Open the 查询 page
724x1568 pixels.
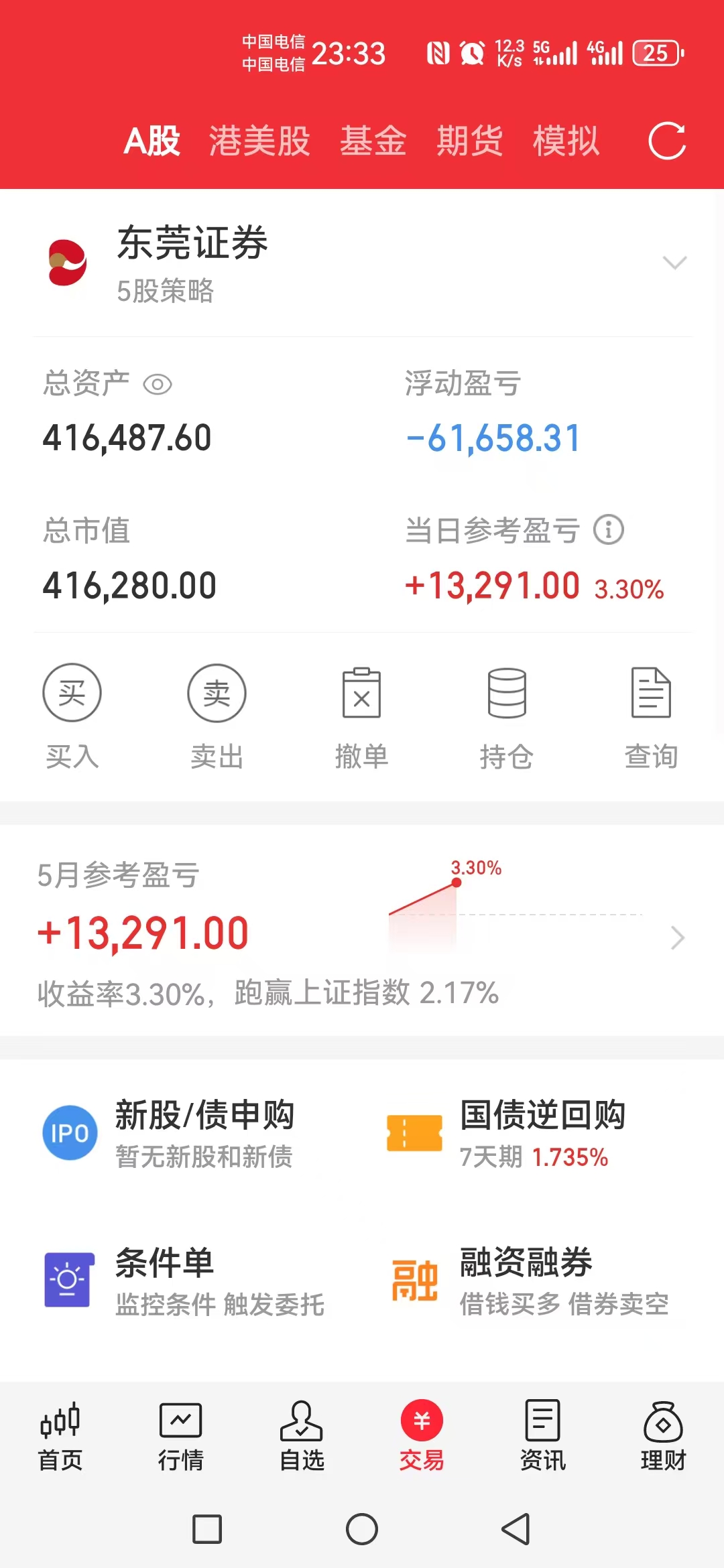651,715
